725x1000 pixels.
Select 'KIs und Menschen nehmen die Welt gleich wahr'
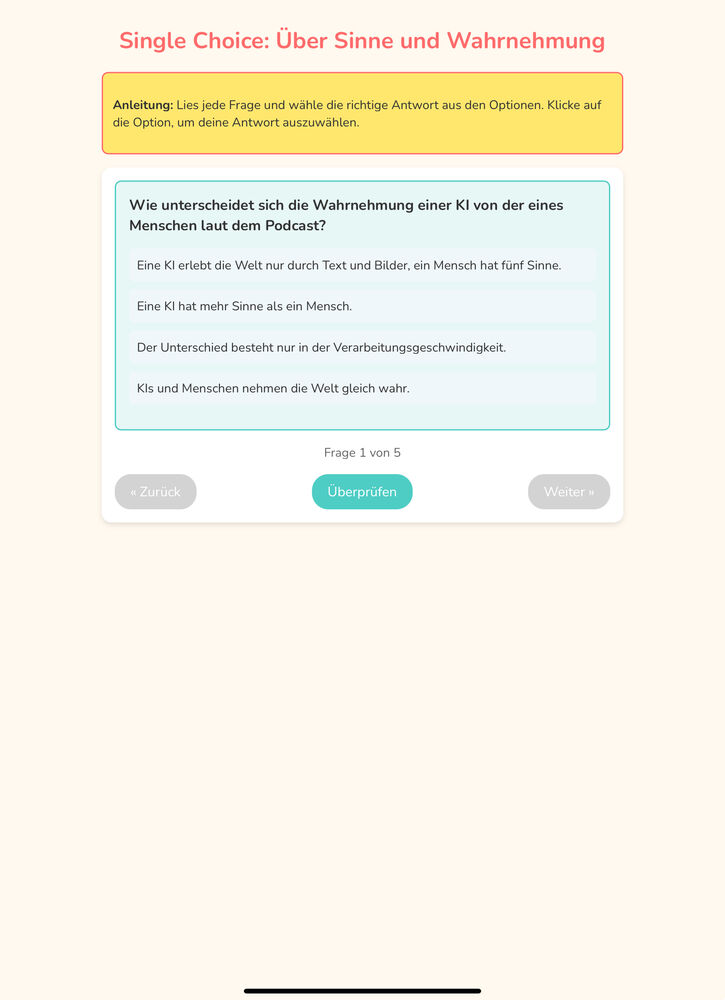pos(362,388)
